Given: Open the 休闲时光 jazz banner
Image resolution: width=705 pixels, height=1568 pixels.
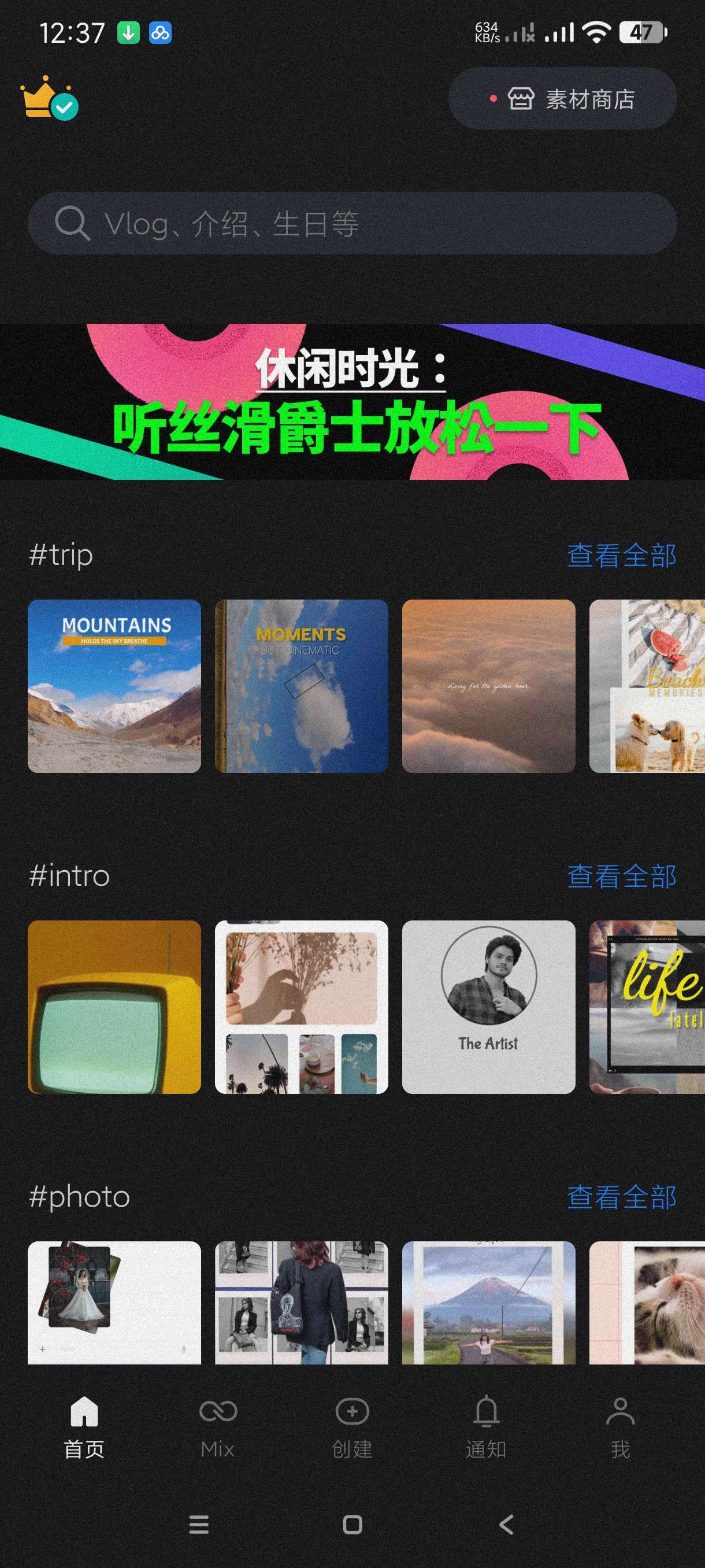Looking at the screenshot, I should (x=352, y=402).
